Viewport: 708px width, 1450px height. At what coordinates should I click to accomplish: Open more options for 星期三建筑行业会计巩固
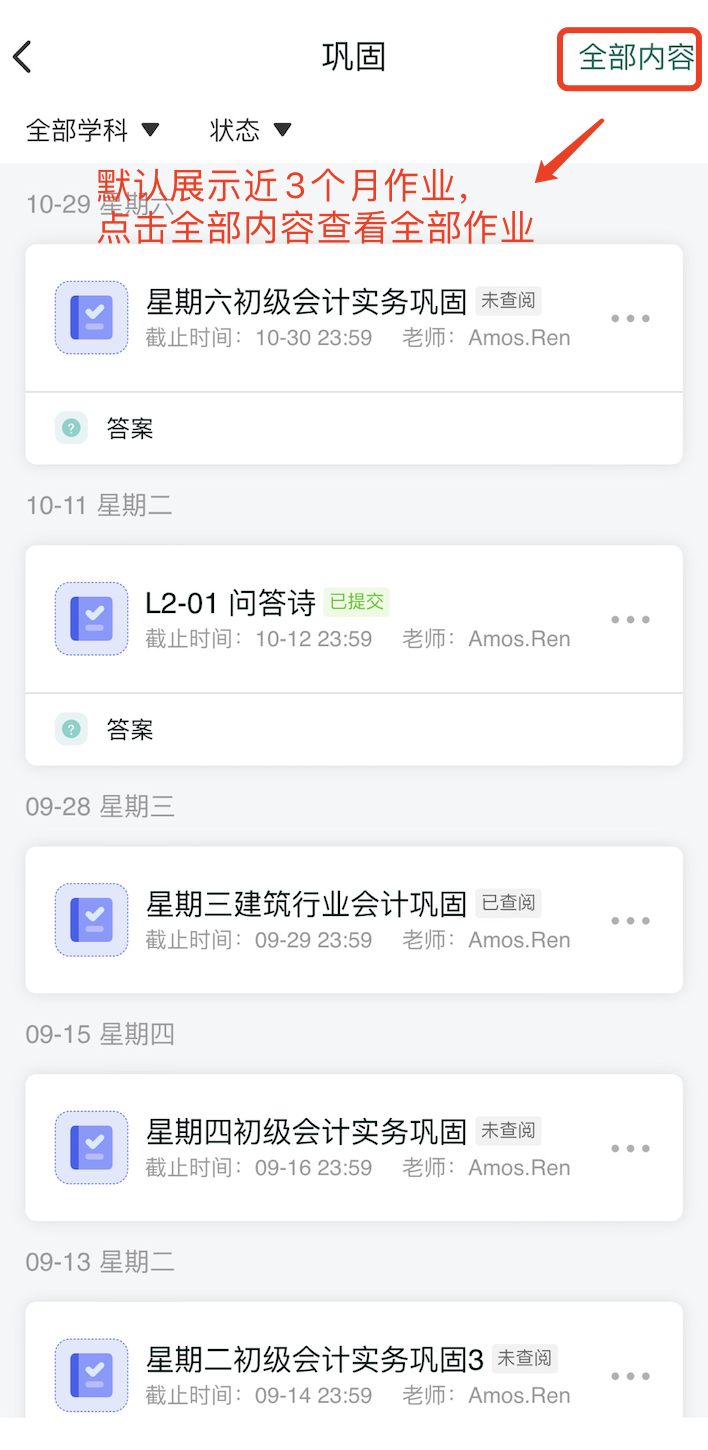(x=631, y=921)
